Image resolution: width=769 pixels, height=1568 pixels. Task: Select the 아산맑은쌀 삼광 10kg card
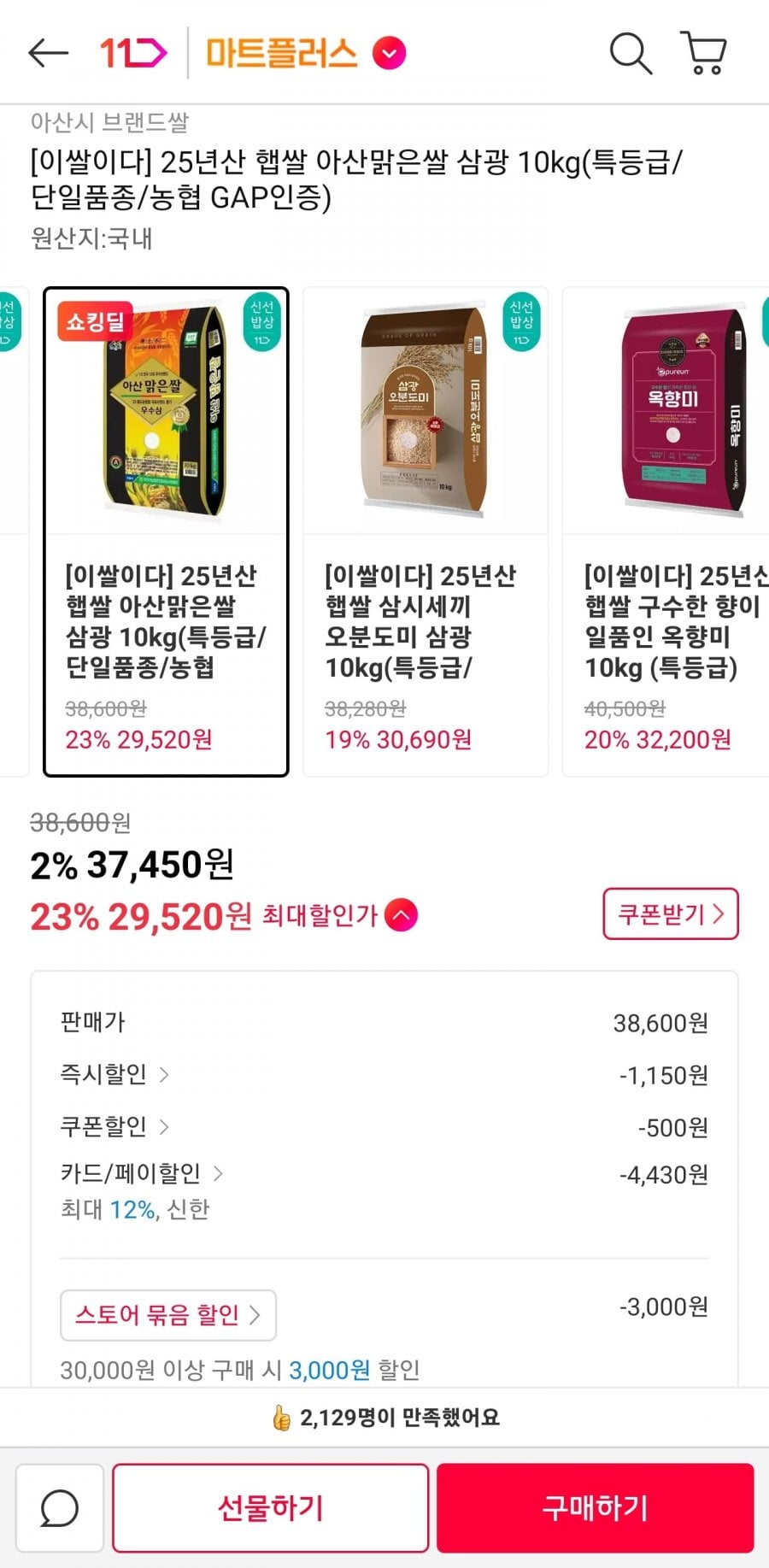click(166, 531)
